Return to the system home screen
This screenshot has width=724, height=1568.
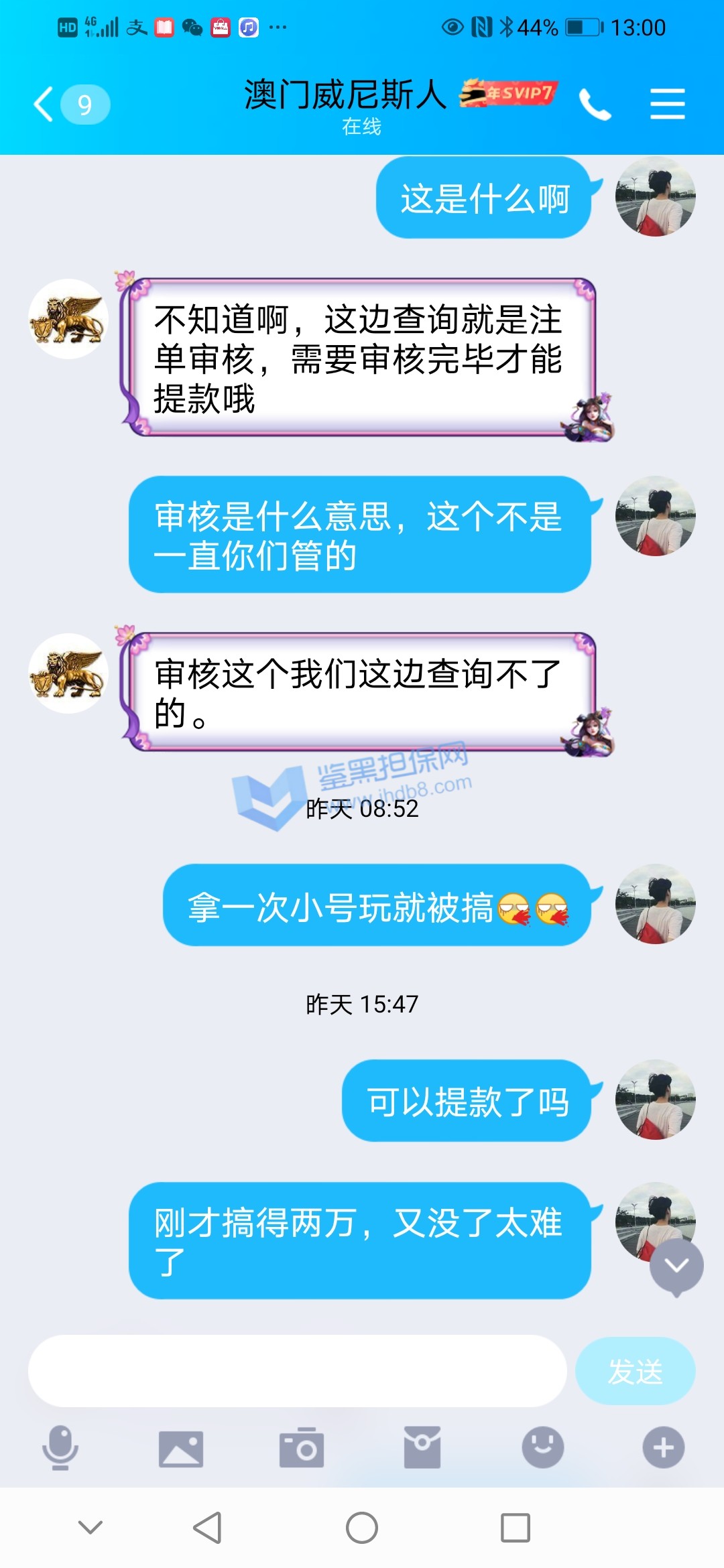[x=362, y=1528]
